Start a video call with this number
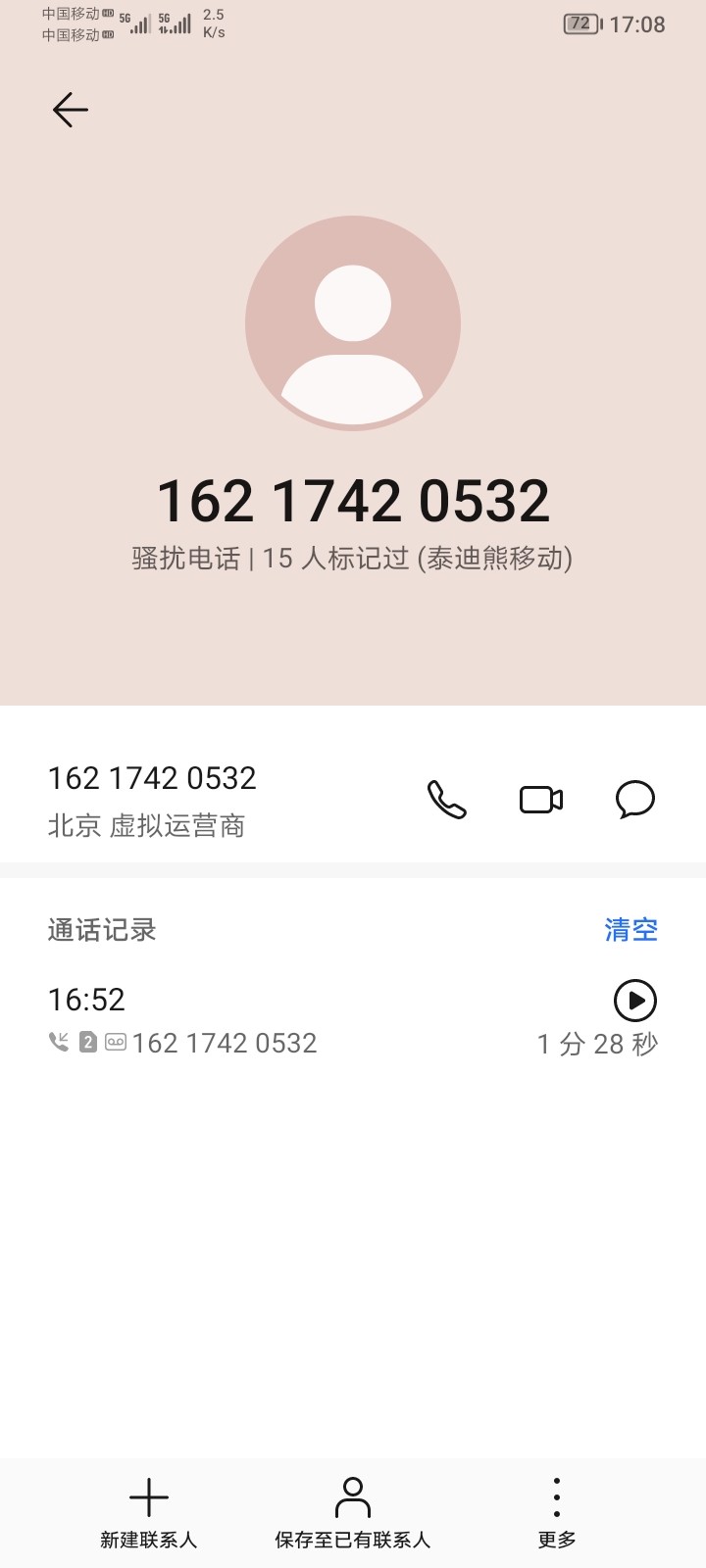The width and height of the screenshot is (706, 1568). 541,800
